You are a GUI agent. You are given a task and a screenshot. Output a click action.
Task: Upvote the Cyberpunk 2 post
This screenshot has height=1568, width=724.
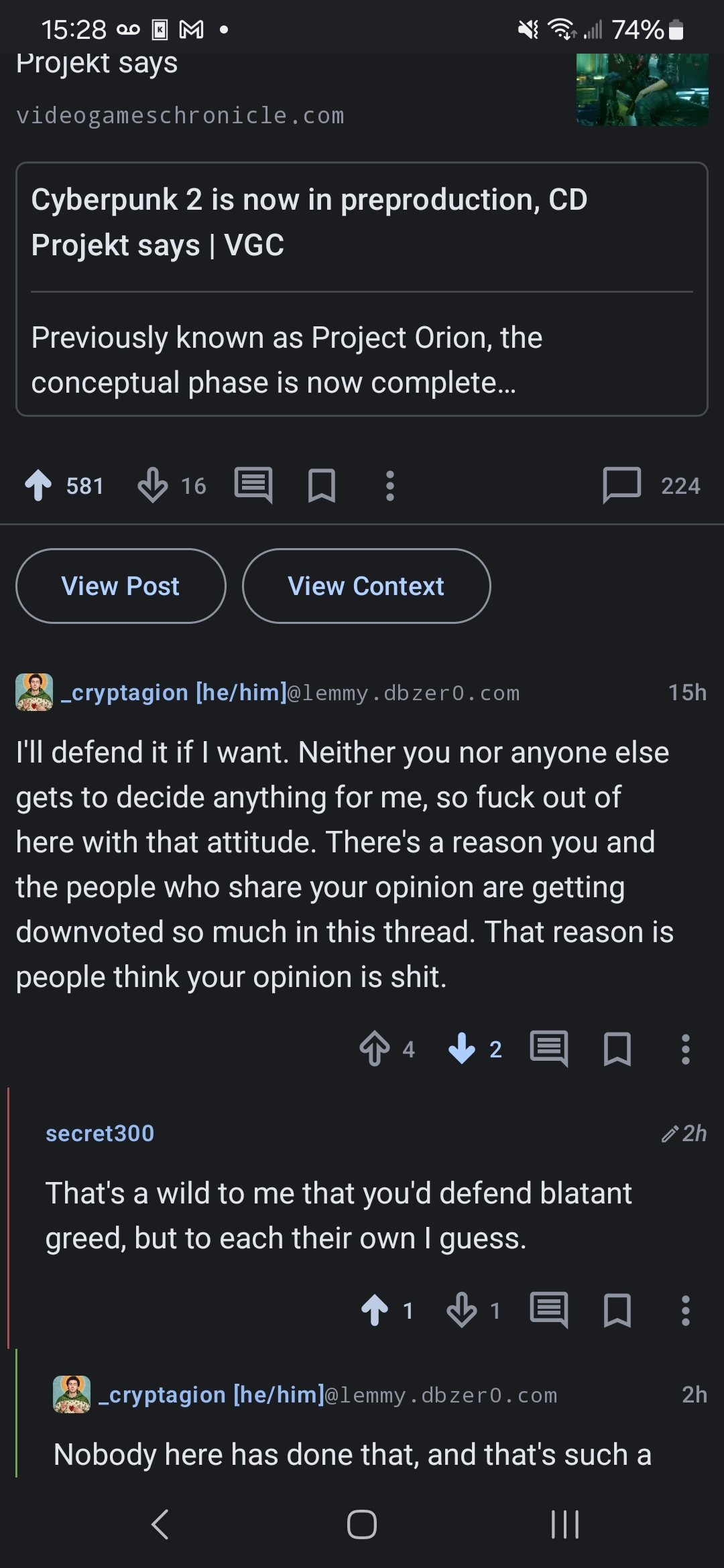click(x=39, y=485)
